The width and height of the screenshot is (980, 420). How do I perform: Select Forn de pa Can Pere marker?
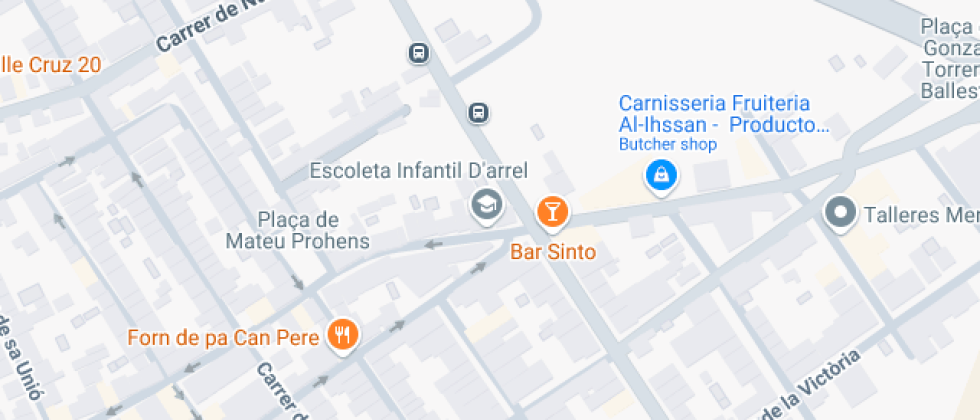(342, 336)
